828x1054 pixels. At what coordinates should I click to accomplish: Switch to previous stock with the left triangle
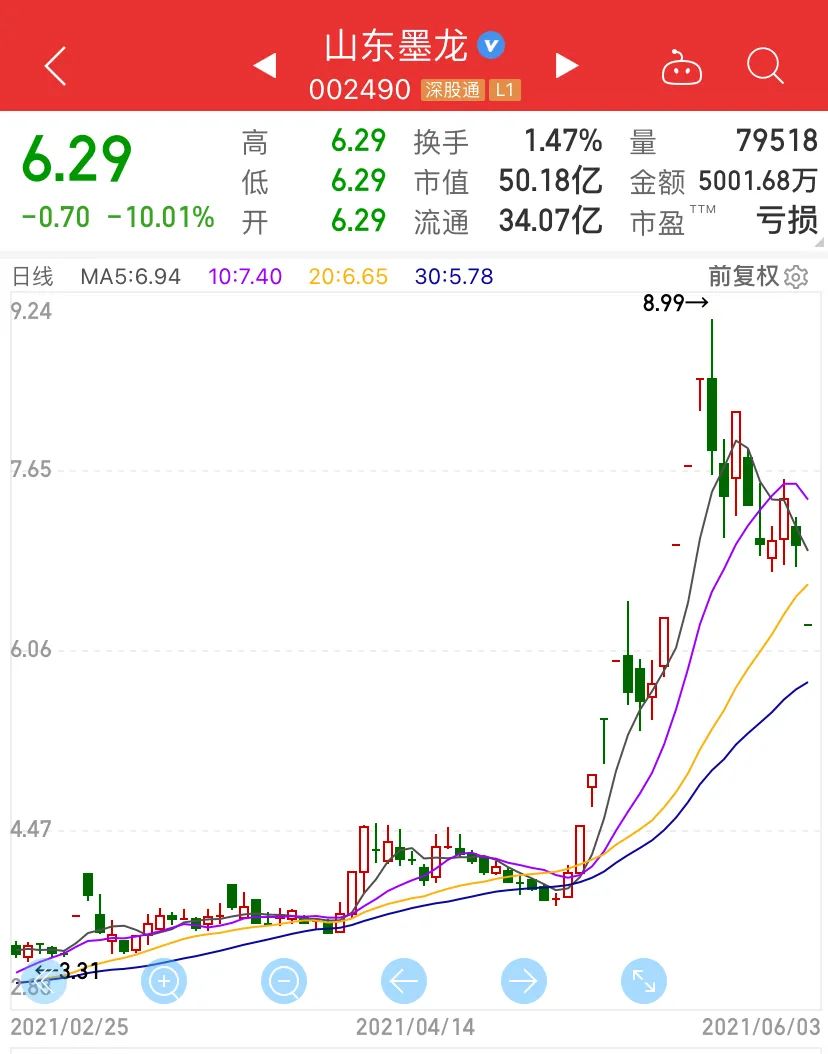tap(265, 66)
